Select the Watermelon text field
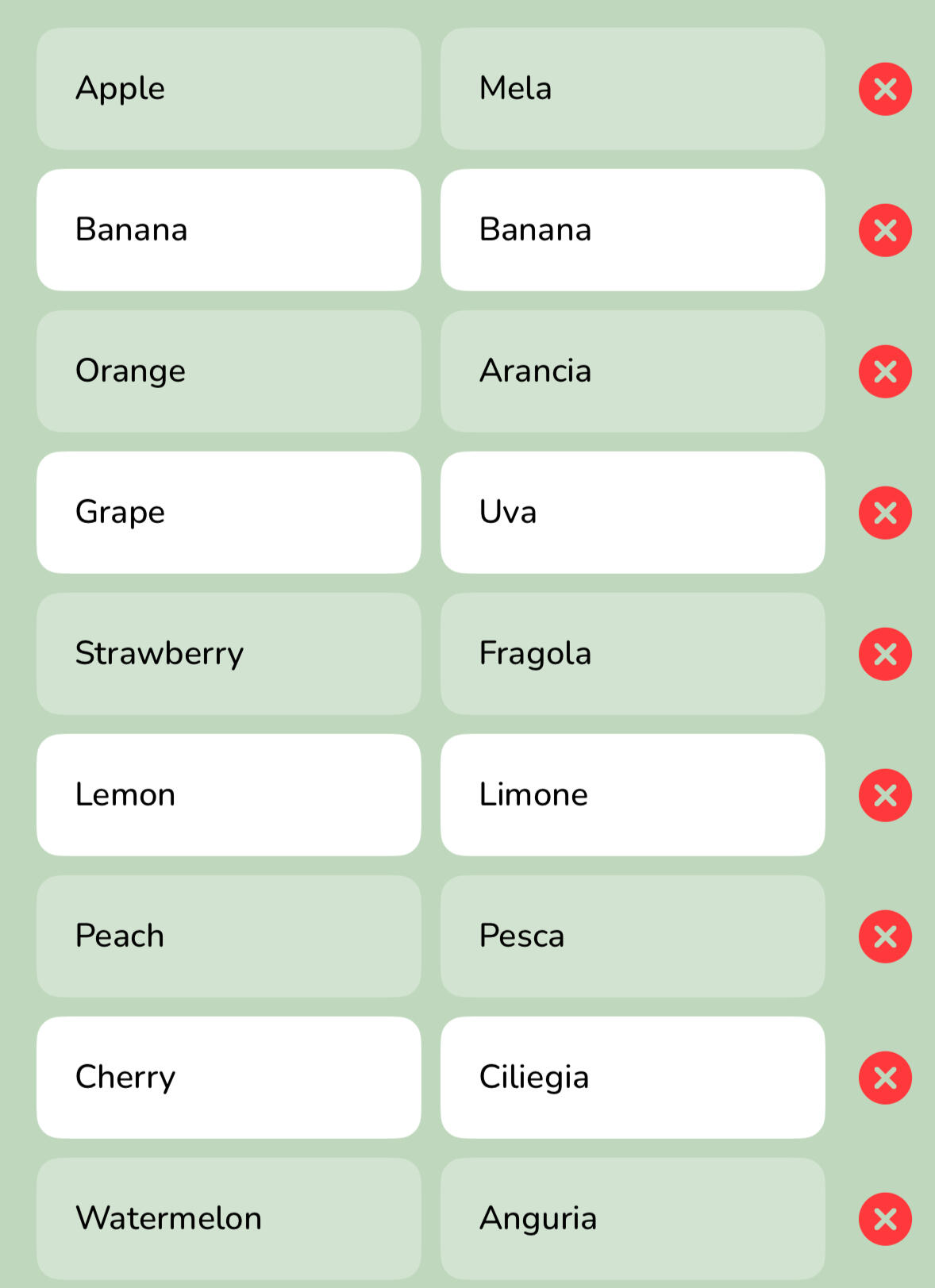Screen dimensions: 935x1288 229,1219
